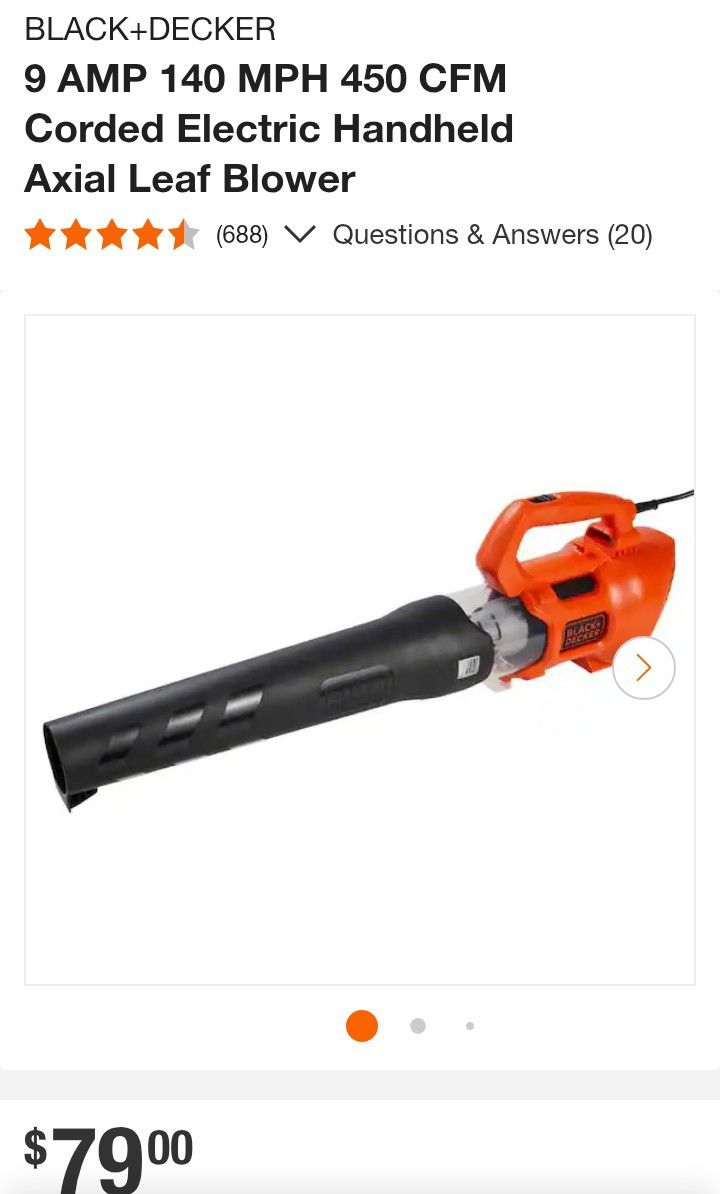Open the leaf blower product image
720x1194 pixels.
(360, 648)
